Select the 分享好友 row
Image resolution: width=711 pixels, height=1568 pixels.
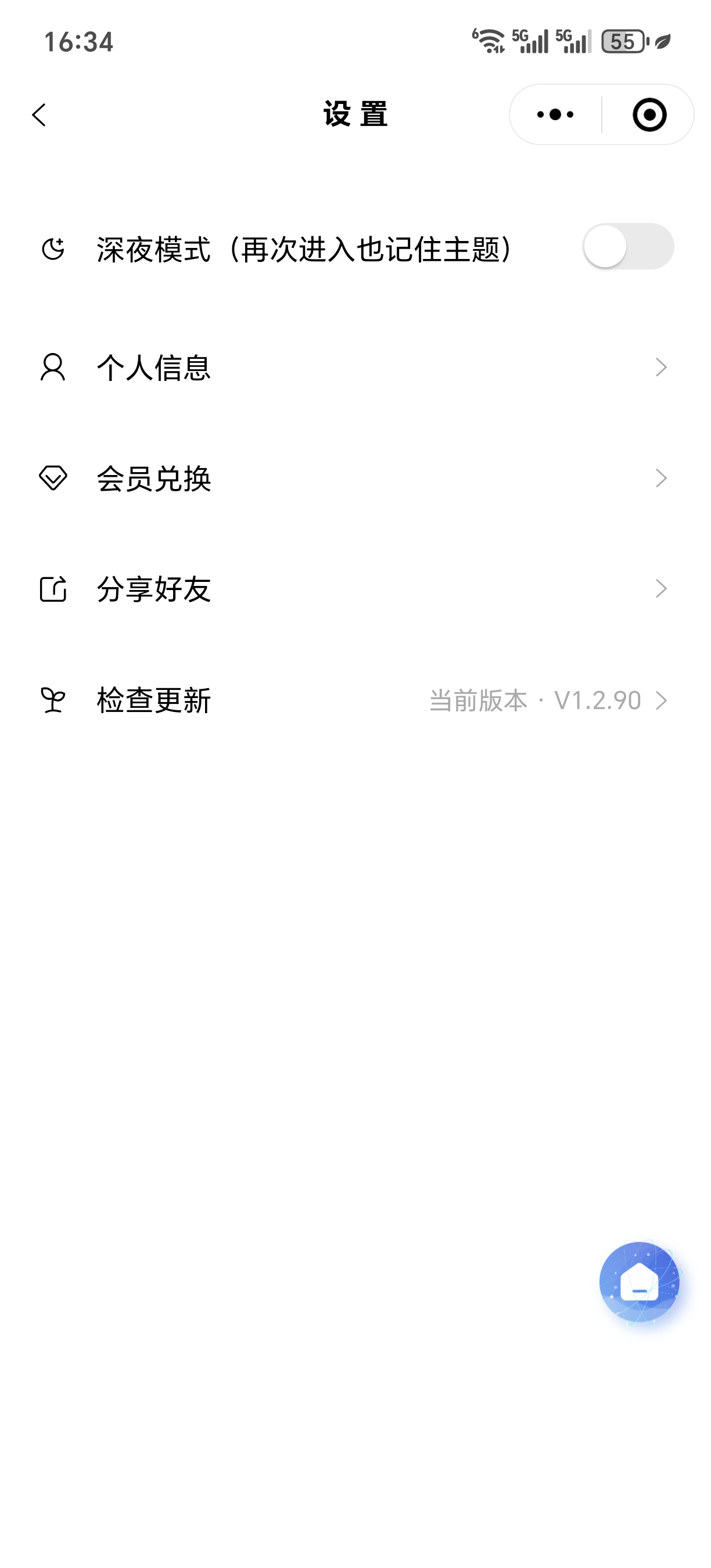coord(355,589)
